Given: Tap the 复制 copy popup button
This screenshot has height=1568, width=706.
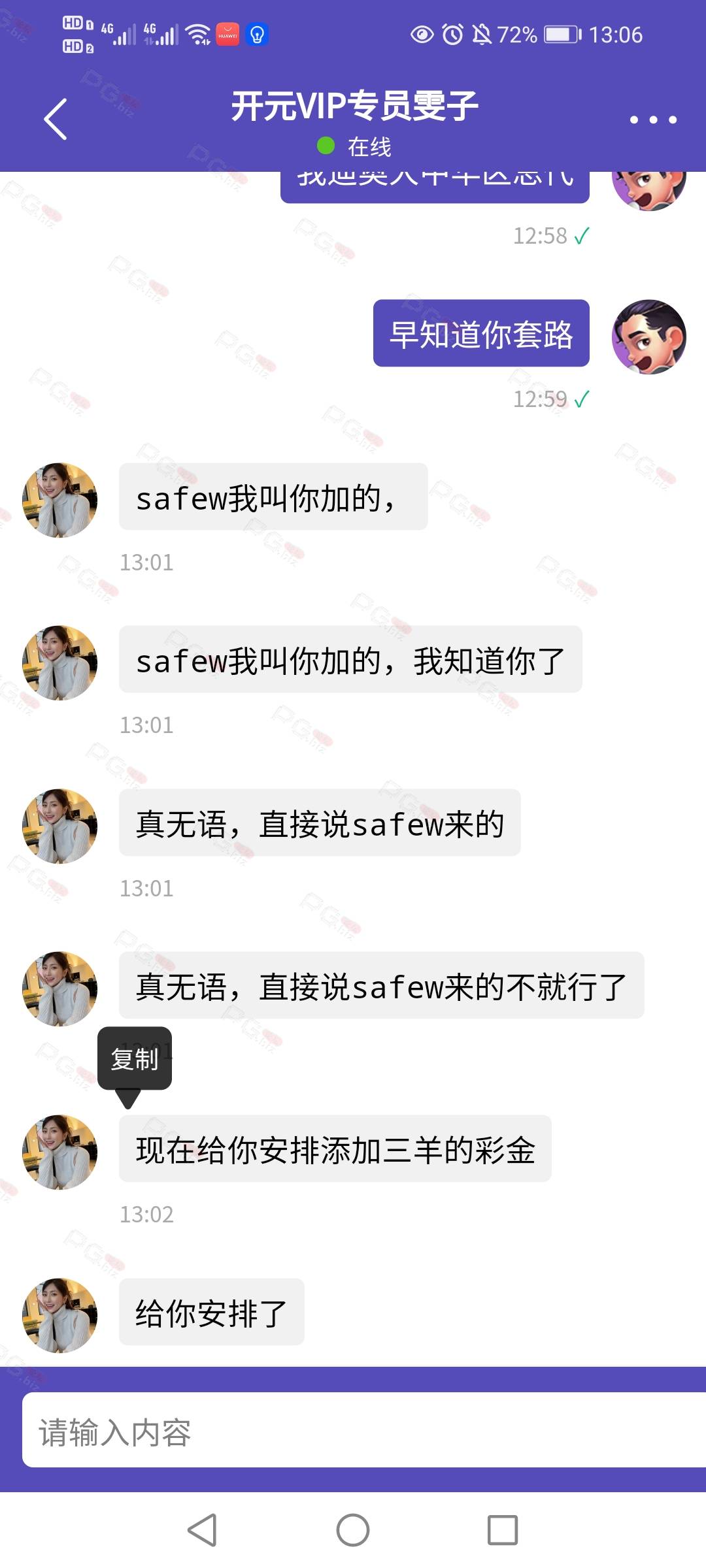Looking at the screenshot, I should tap(135, 1059).
